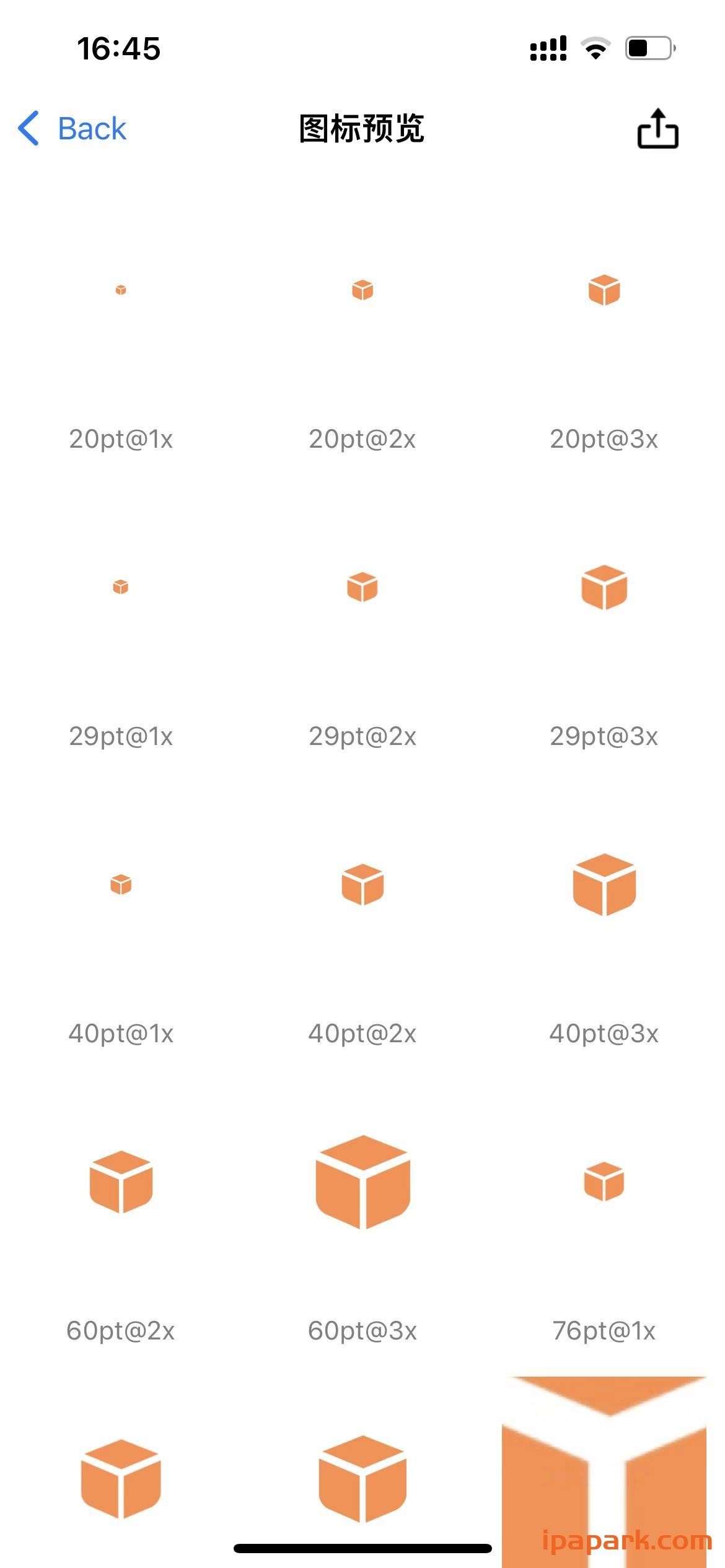Open the 29pt@1x icon preview
Viewport: 725px width, 1568px height.
click(121, 587)
